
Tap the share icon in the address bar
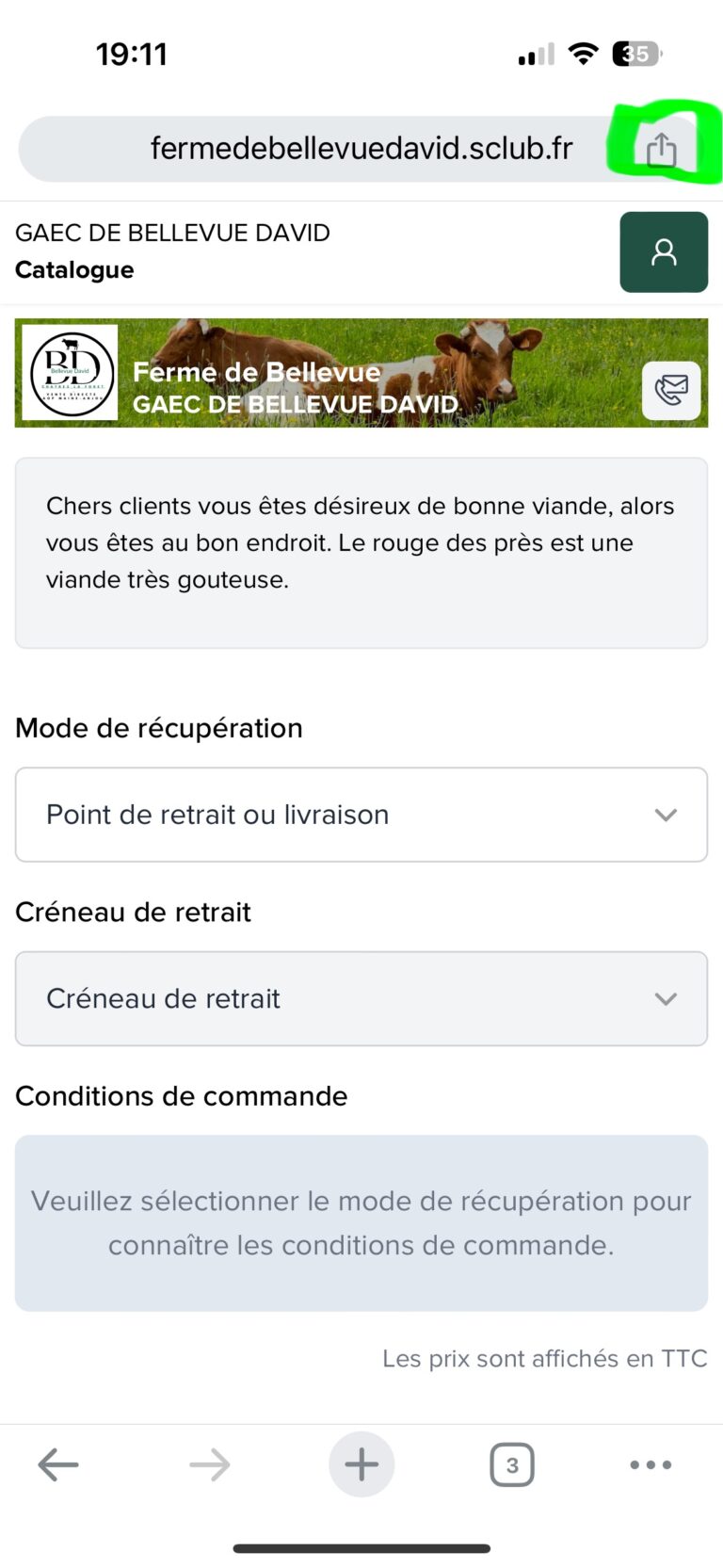662,149
